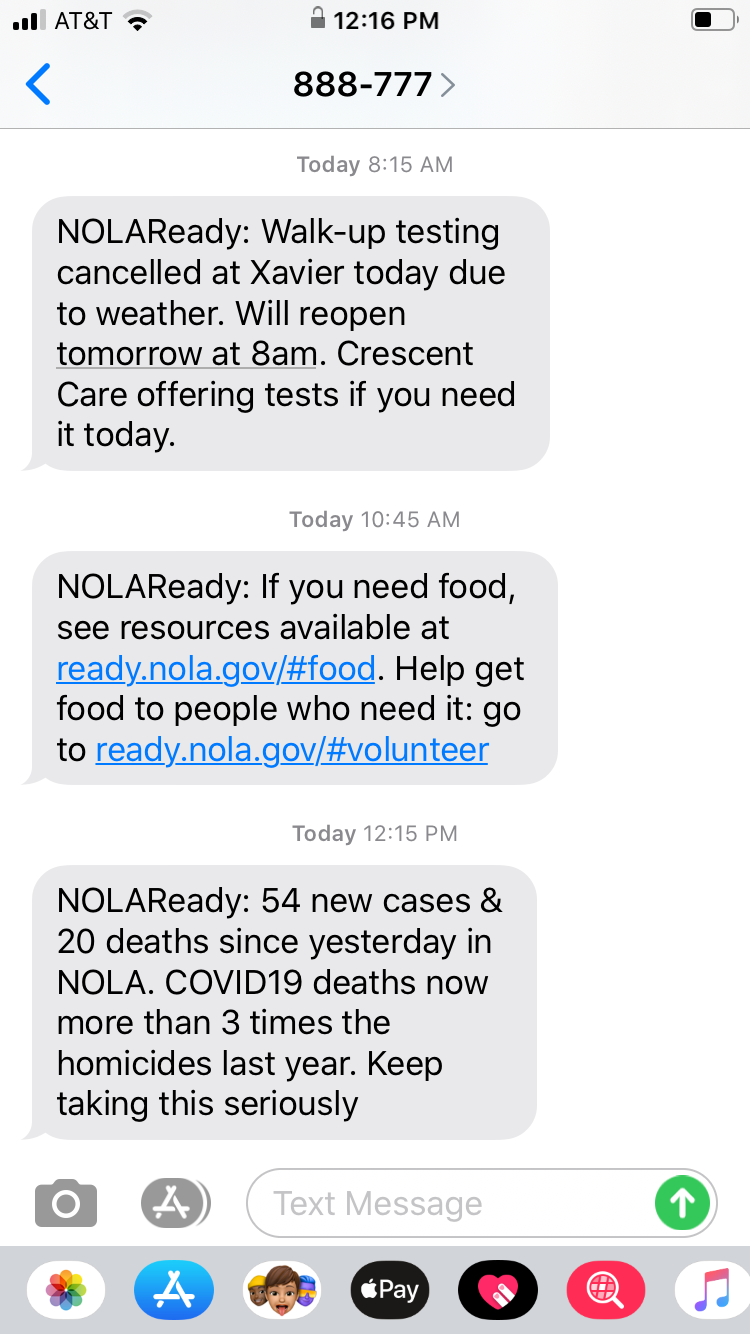This screenshot has width=750, height=1334.
Task: Open the Music iMessage app
Action: [x=712, y=1290]
